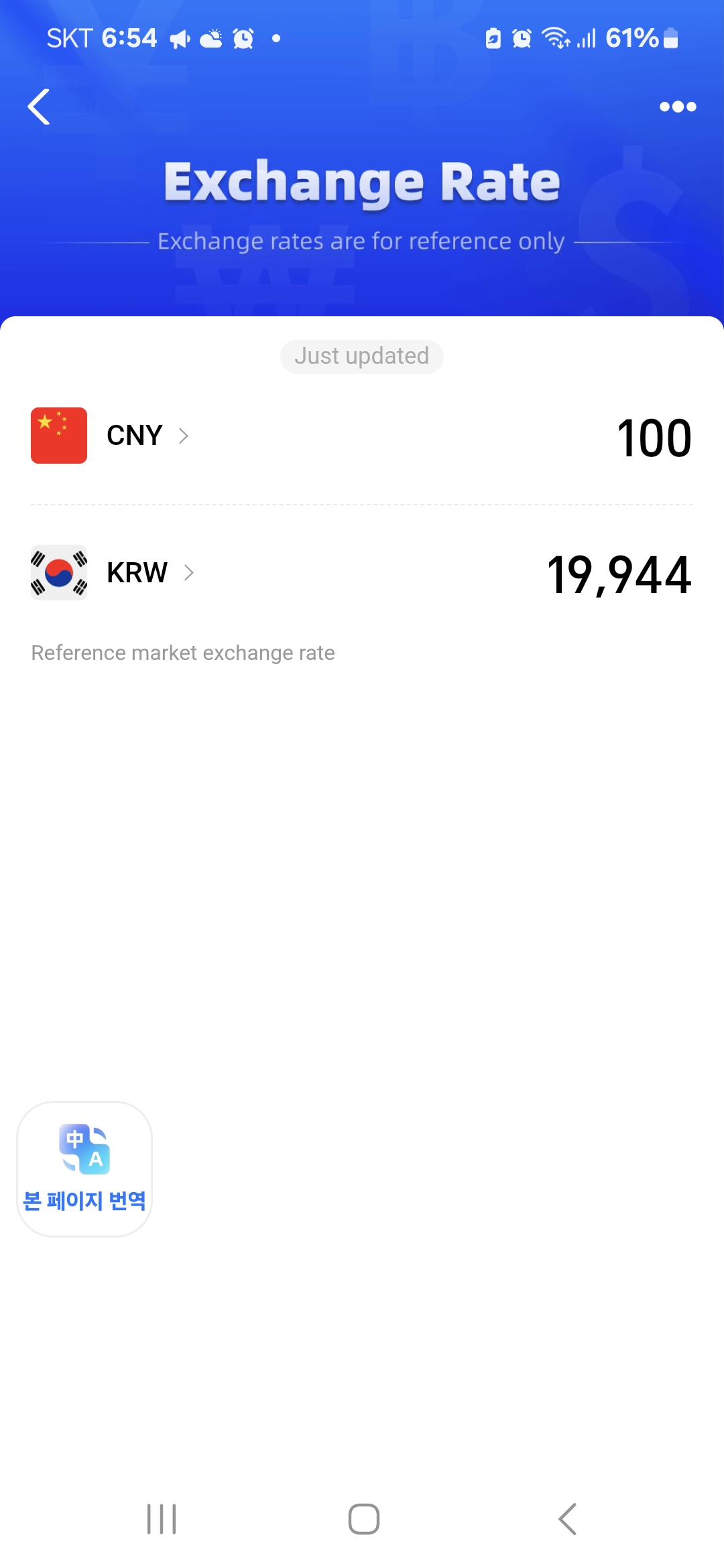Go to the home screen
724x1568 pixels.
point(364,1519)
